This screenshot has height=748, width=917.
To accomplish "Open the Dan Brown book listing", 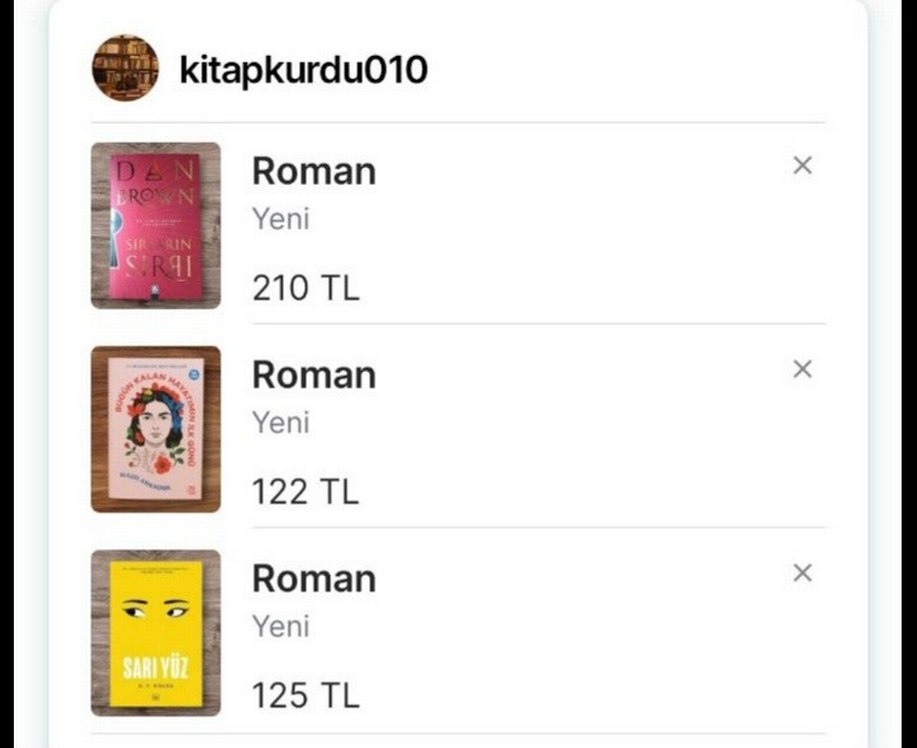I will click(x=156, y=225).
